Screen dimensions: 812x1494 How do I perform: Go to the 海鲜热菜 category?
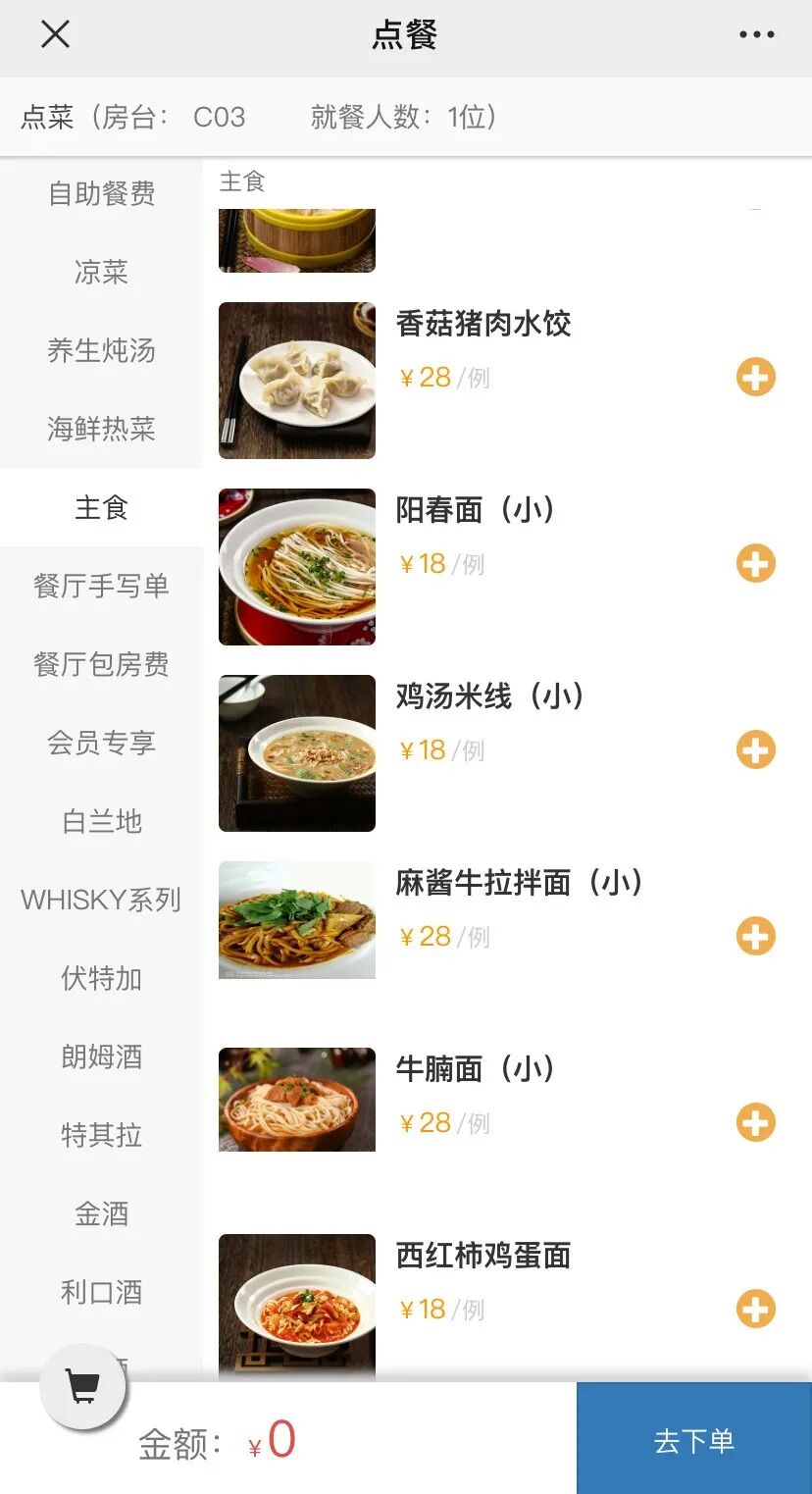coord(102,429)
